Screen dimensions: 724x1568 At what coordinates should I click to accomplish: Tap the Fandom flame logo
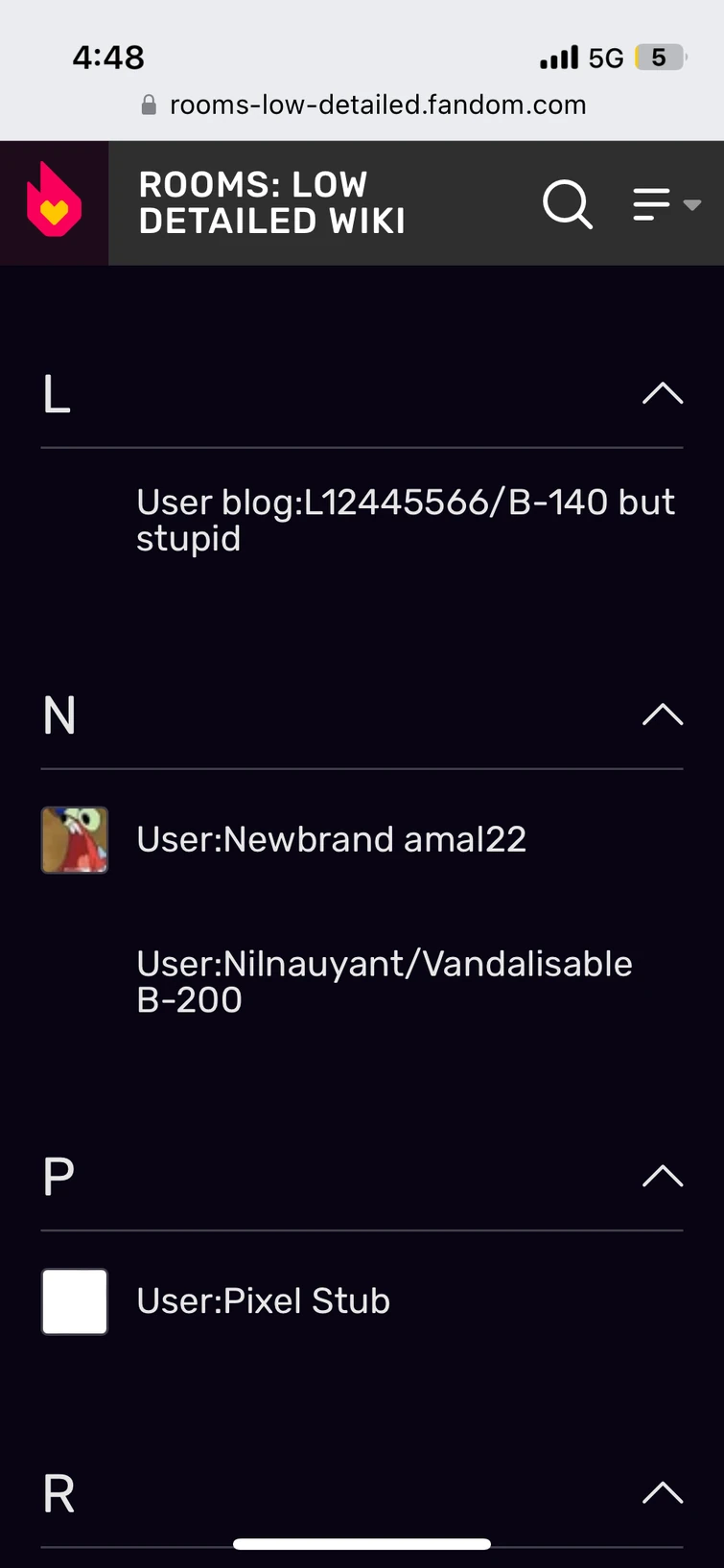click(x=54, y=203)
